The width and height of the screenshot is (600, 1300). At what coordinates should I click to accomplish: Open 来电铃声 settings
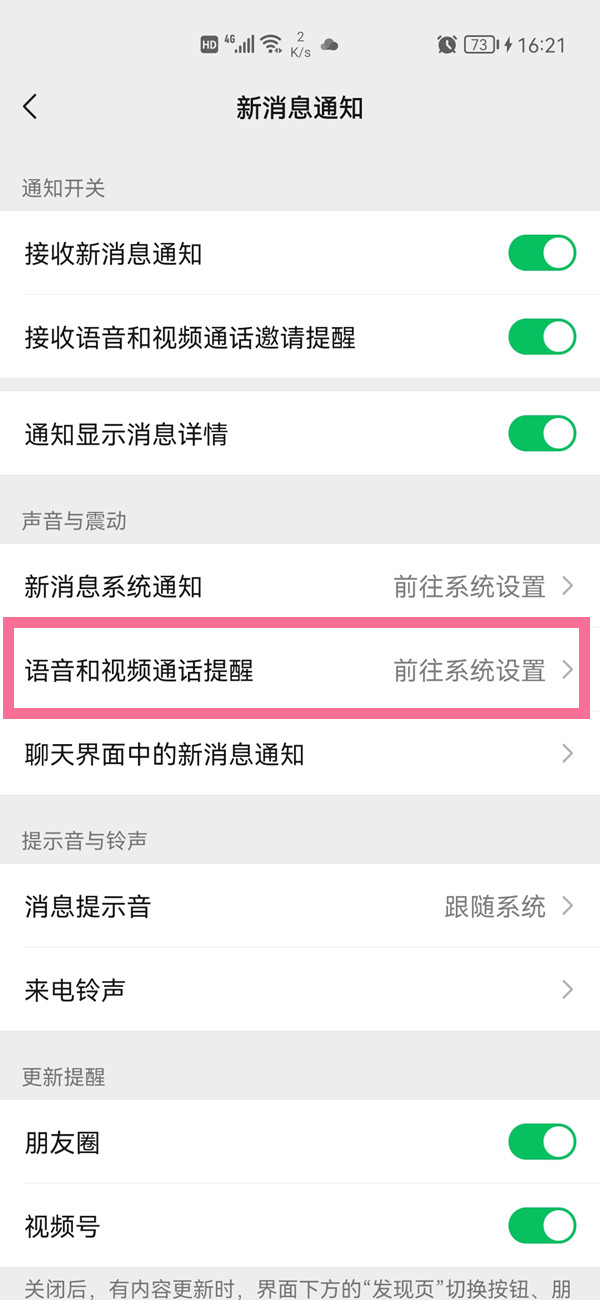[x=300, y=990]
